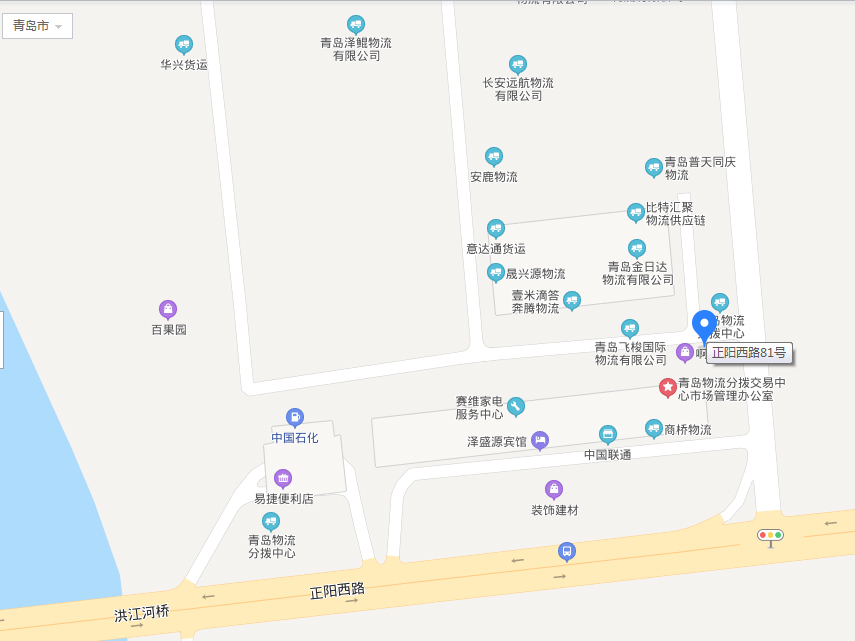This screenshot has width=855, height=641.
Task: Select the 中国石化 gas station marker
Action: tap(294, 417)
